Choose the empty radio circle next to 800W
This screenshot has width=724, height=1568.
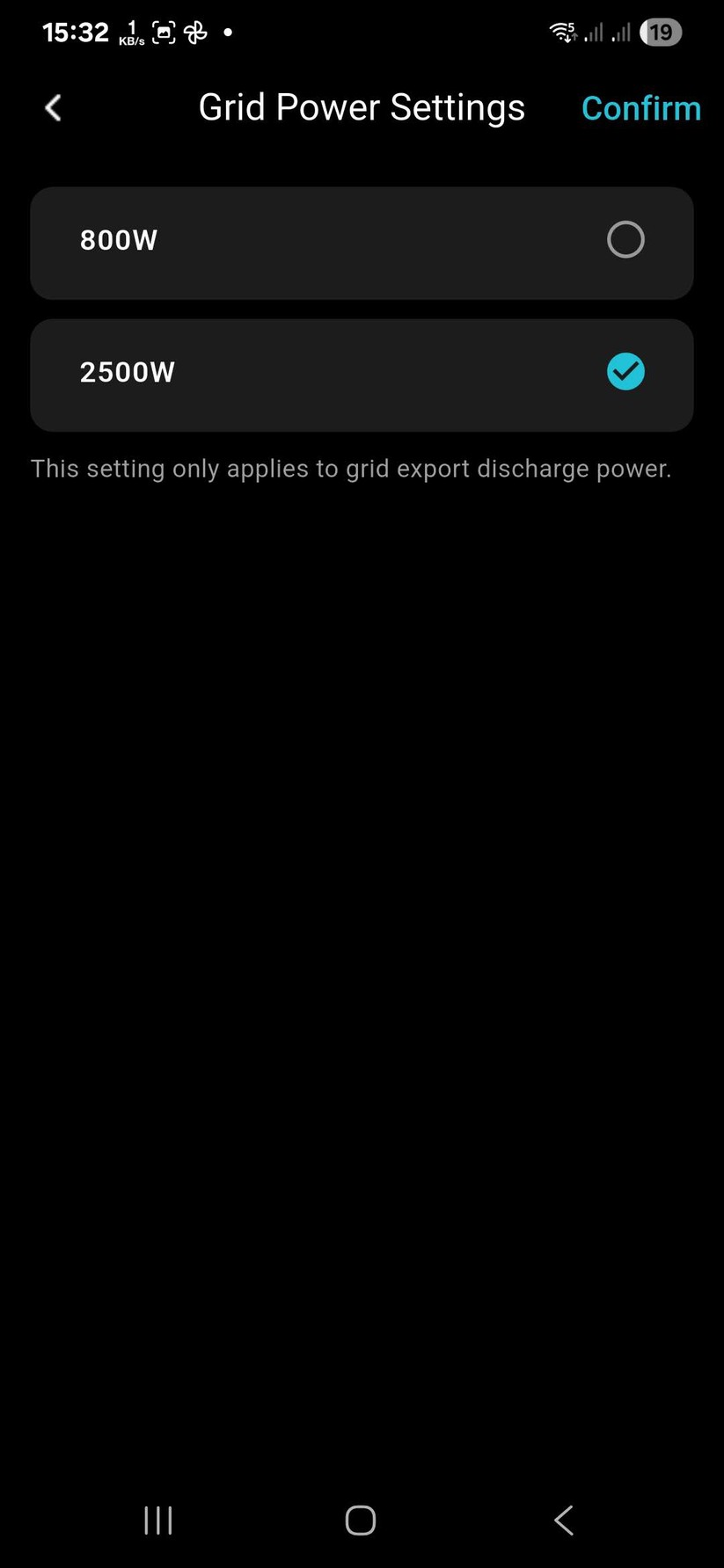[x=625, y=239]
